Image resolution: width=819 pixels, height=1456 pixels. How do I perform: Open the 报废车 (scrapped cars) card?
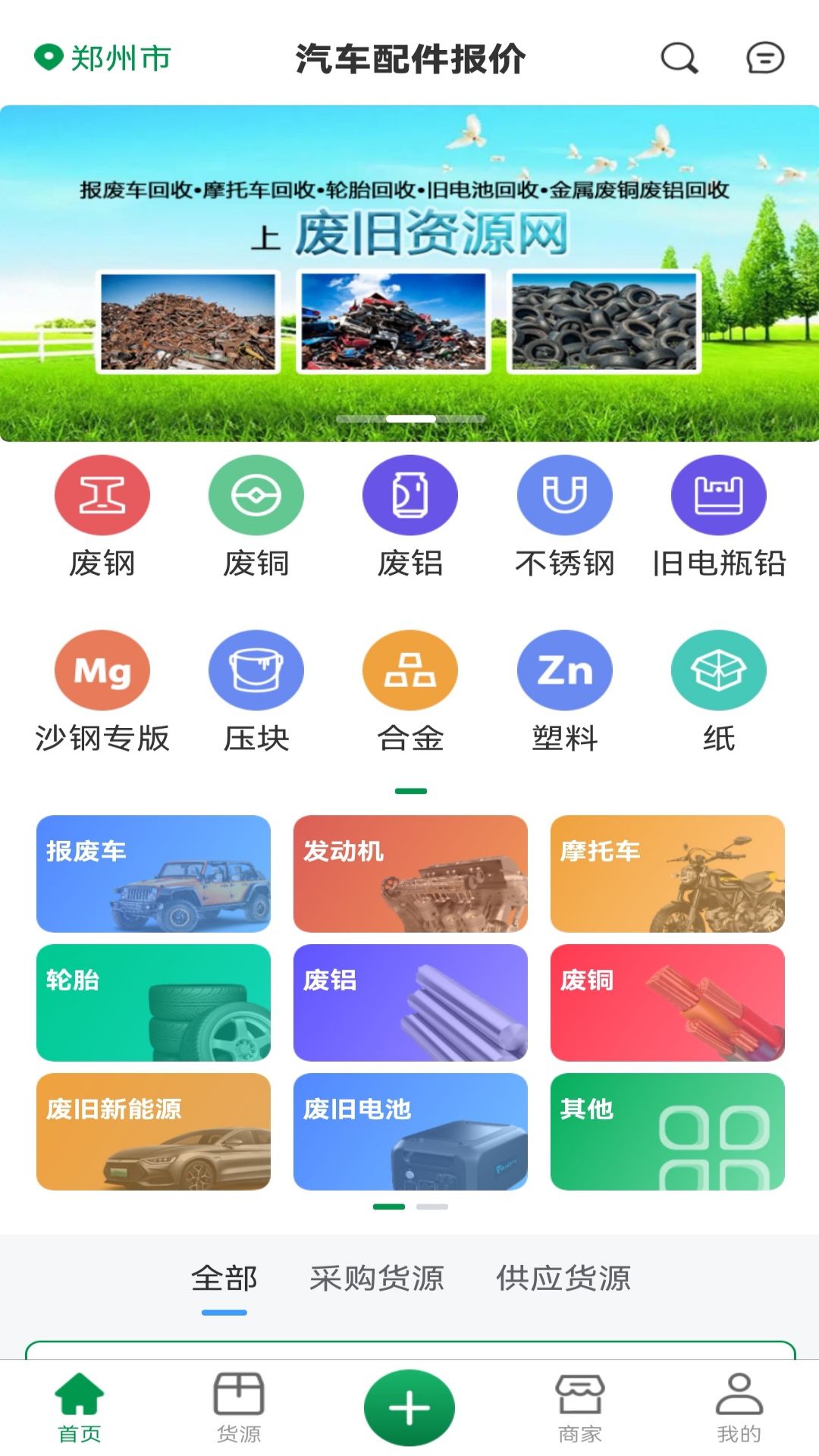click(x=152, y=874)
